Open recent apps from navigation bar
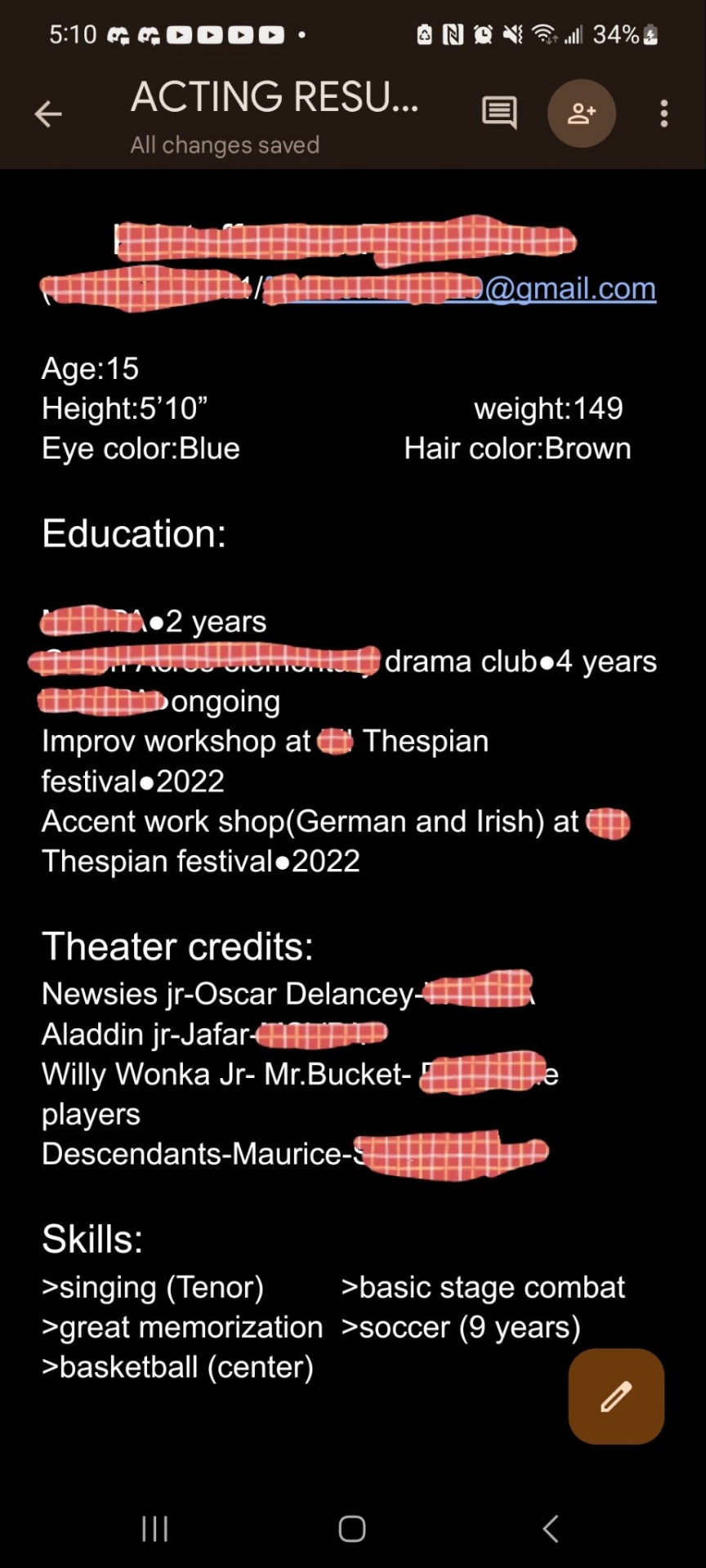 tap(154, 1529)
